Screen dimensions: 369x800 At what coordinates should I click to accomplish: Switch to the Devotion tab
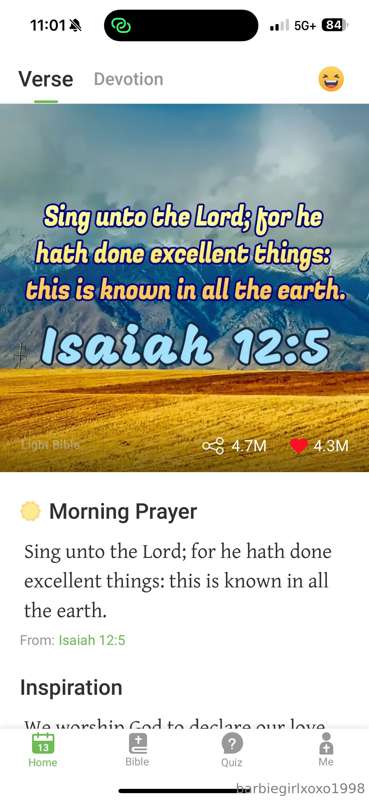coord(129,80)
